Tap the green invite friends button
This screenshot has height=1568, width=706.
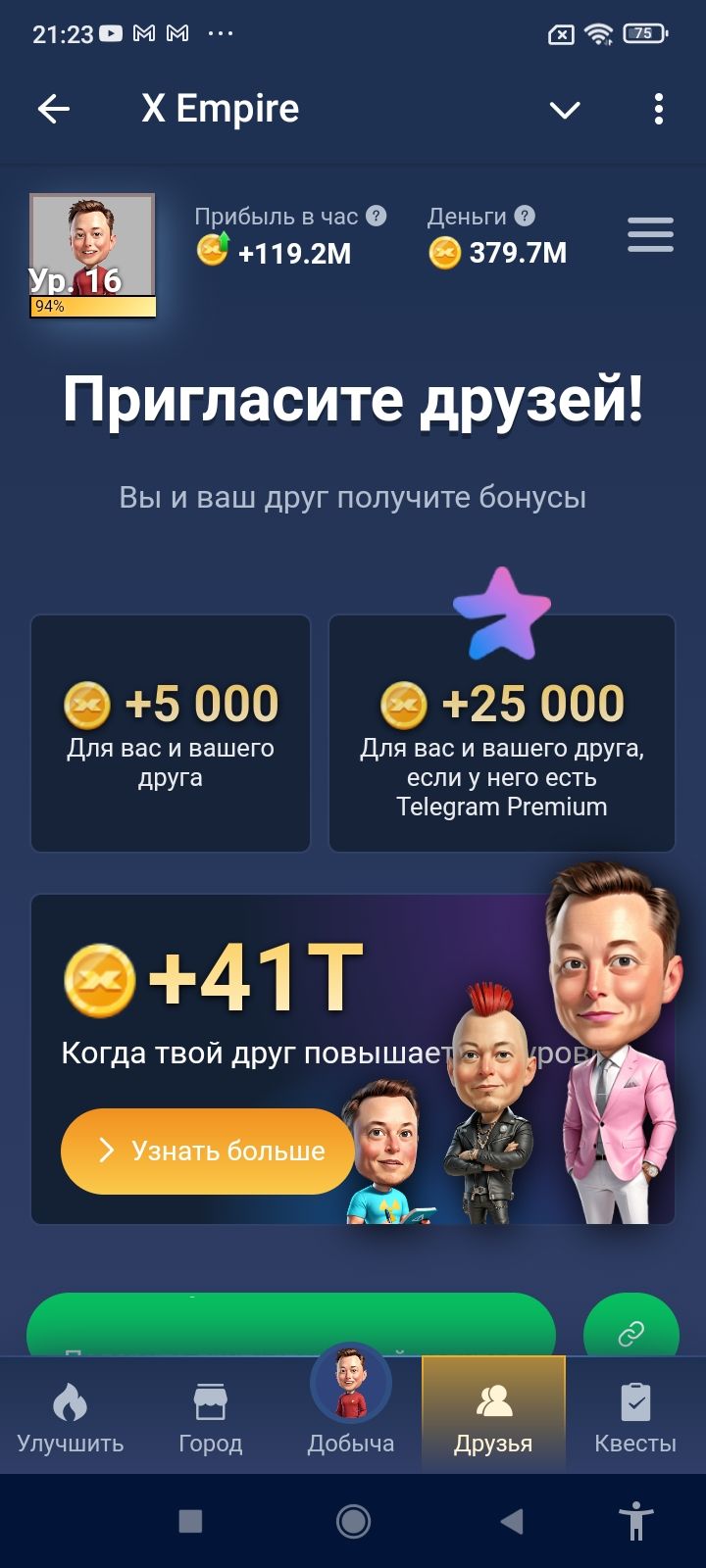pos(291,1325)
